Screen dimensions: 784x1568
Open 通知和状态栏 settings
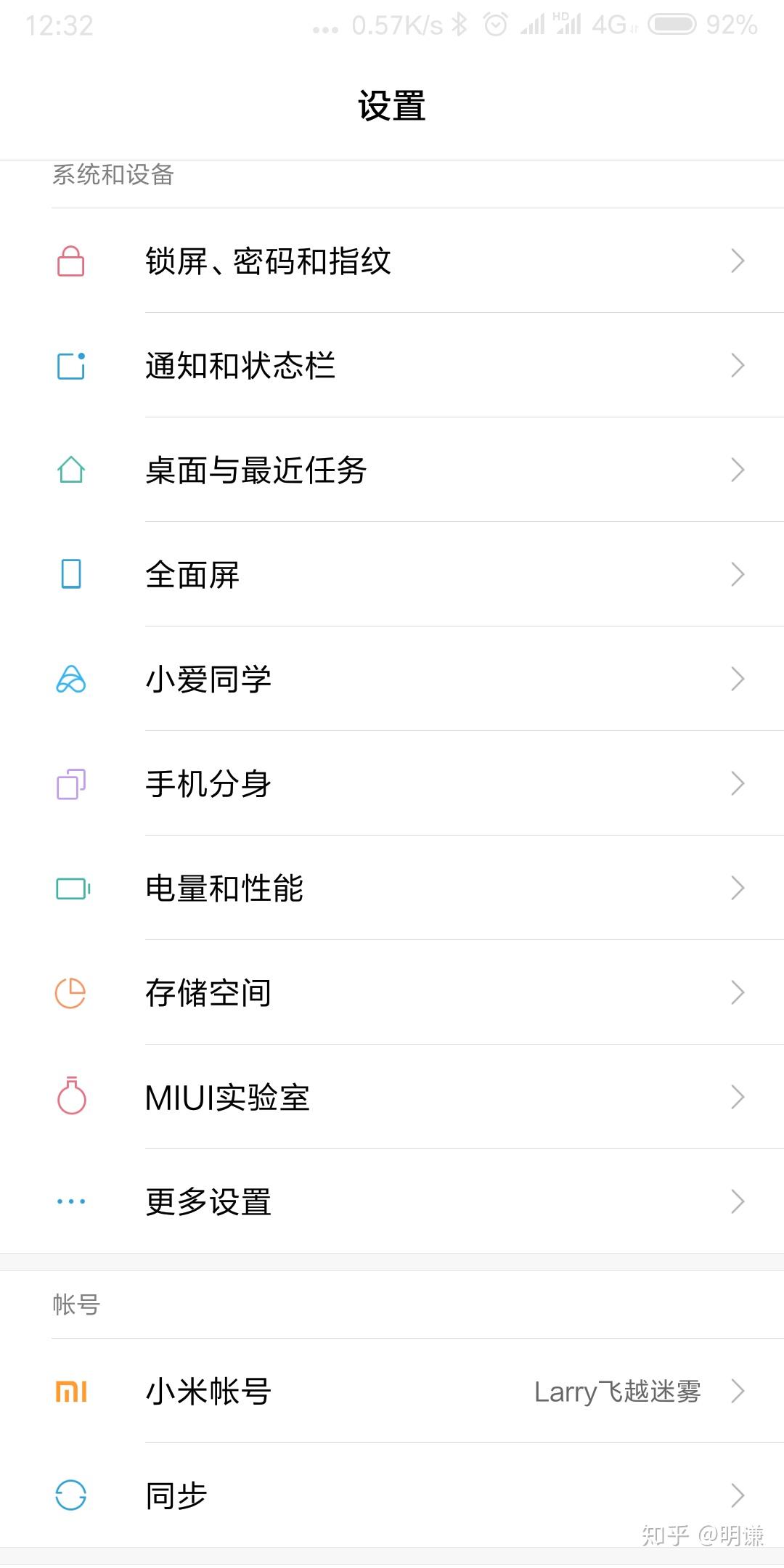coord(392,365)
